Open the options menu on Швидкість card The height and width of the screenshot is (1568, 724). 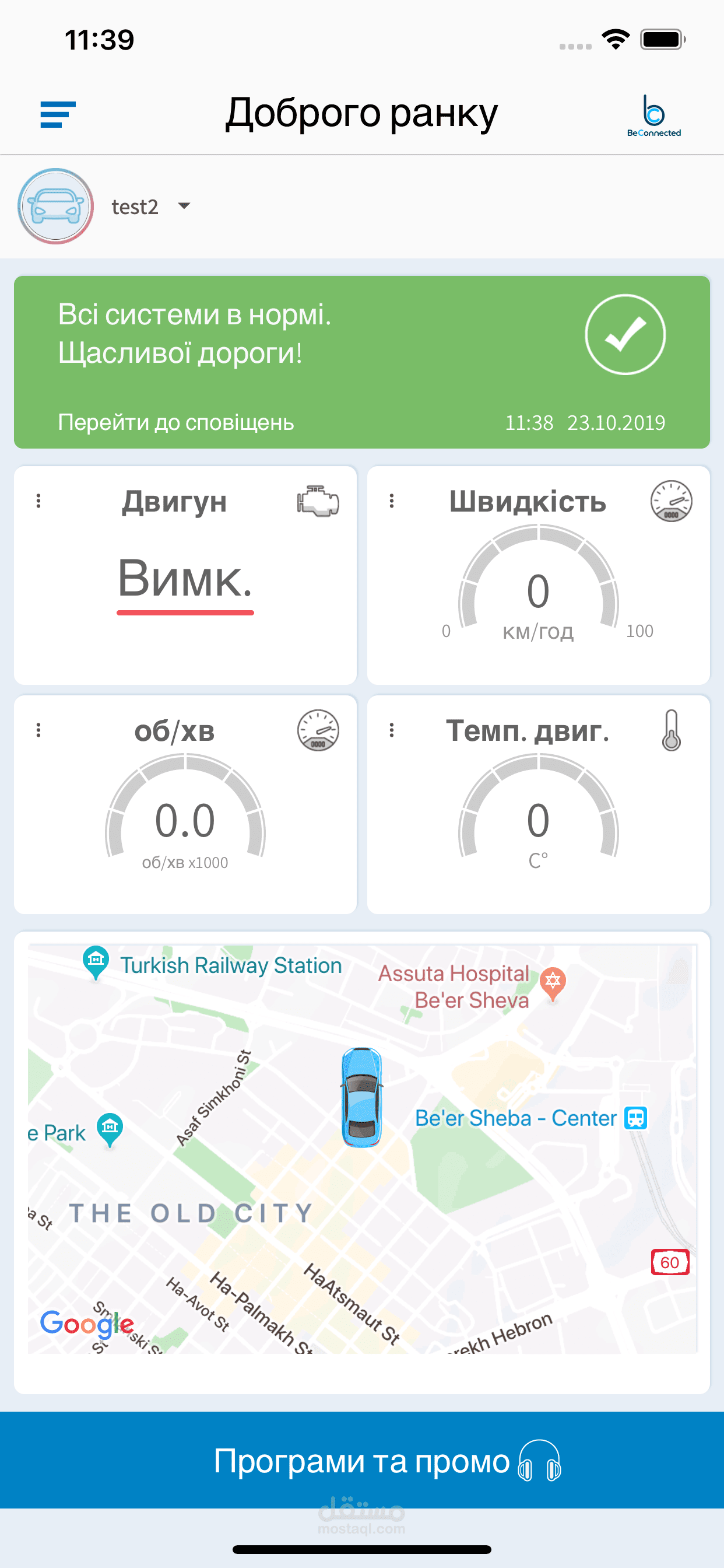pos(392,501)
